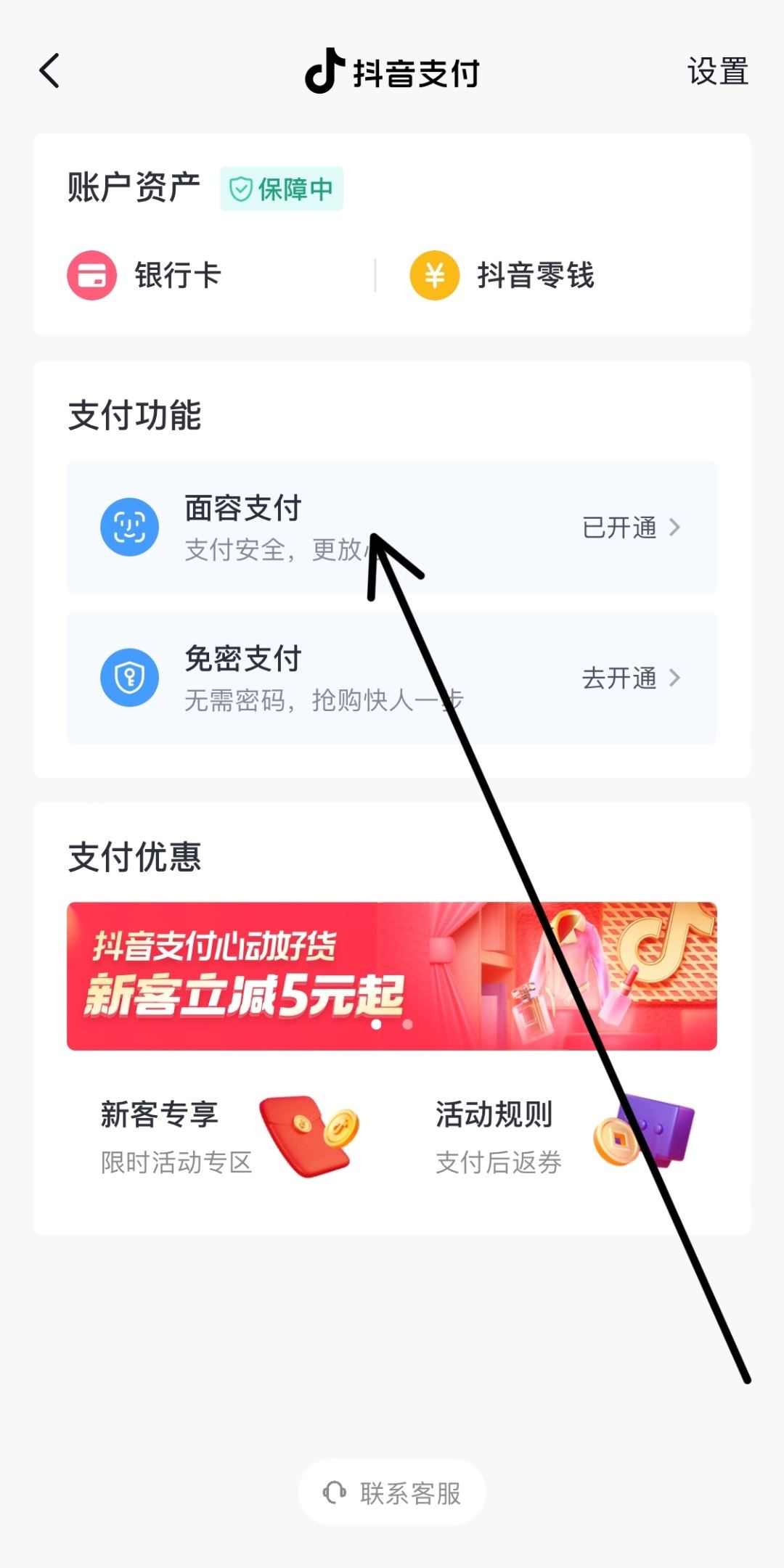Open the 新客立减5元起 promo banner
Viewport: 784px width, 1568px height.
(391, 976)
